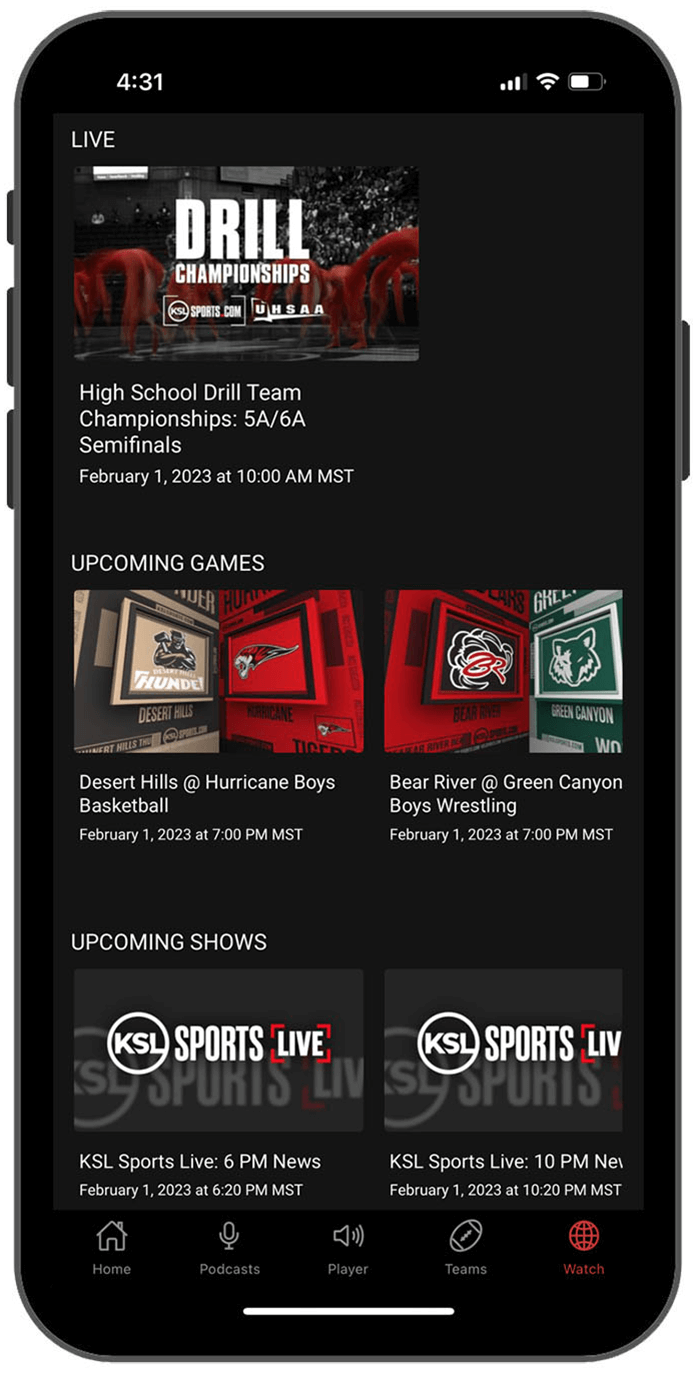Open Bear River @ Green Canyon Boys Wrestling
Viewport: 700px width, 1374px height.
tap(503, 671)
